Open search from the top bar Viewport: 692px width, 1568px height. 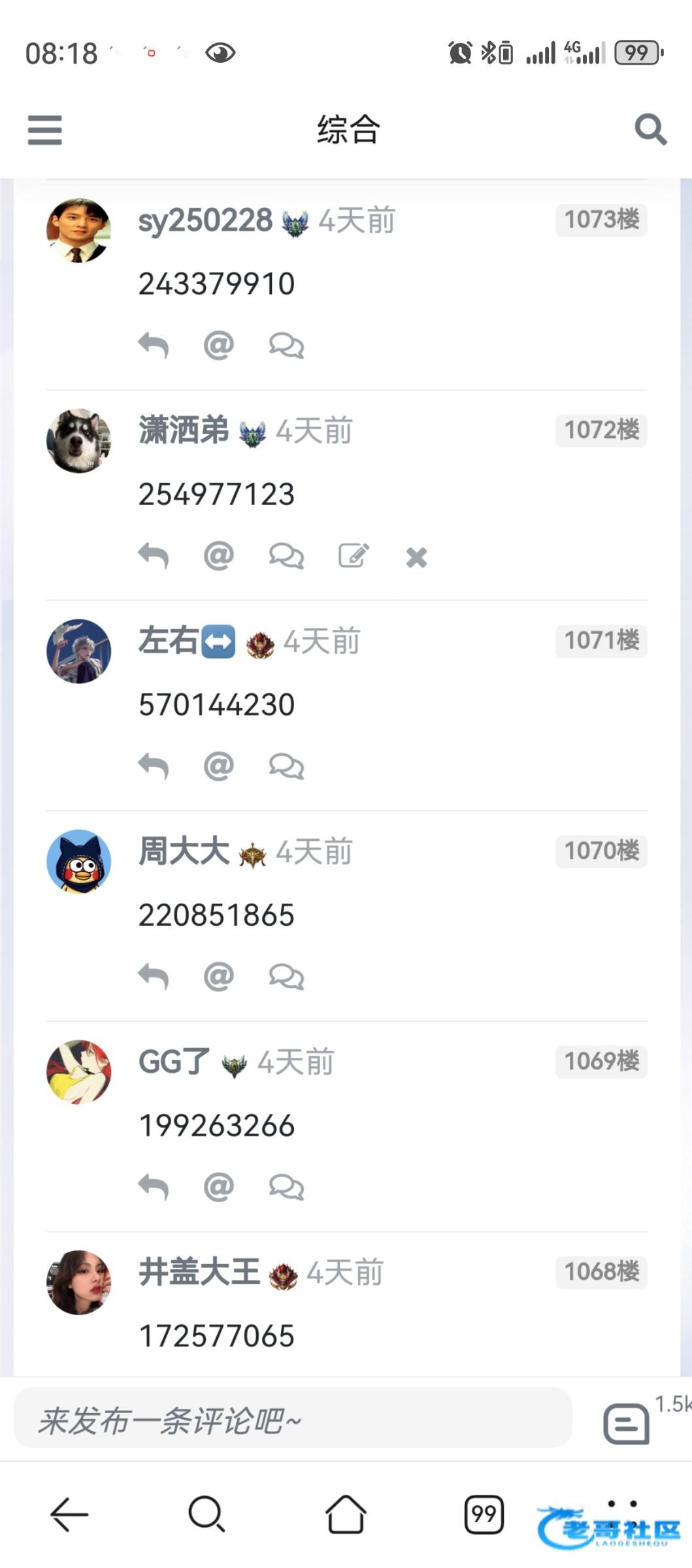pyautogui.click(x=650, y=129)
